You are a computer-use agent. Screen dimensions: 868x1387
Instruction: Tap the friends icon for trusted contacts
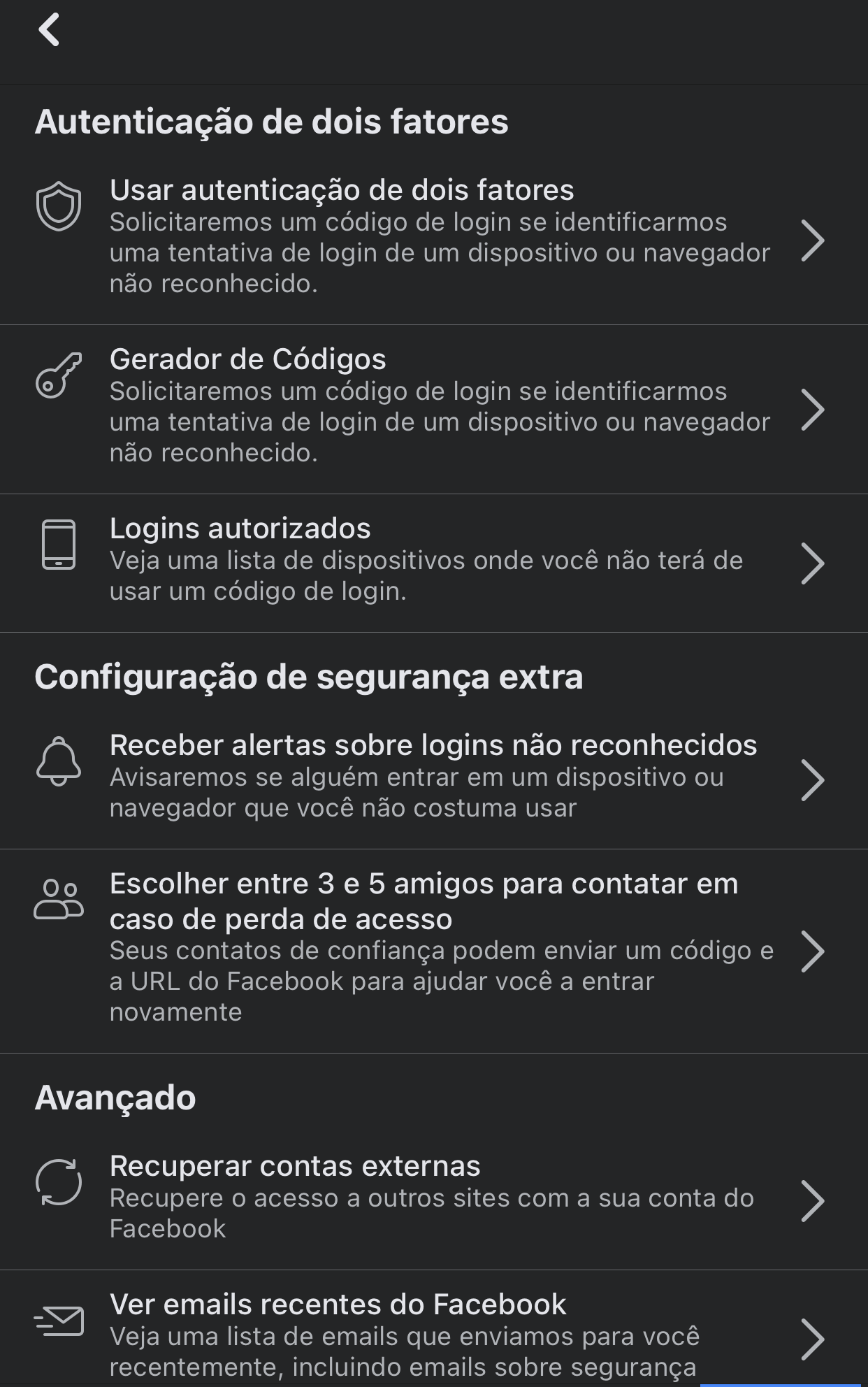[60, 898]
